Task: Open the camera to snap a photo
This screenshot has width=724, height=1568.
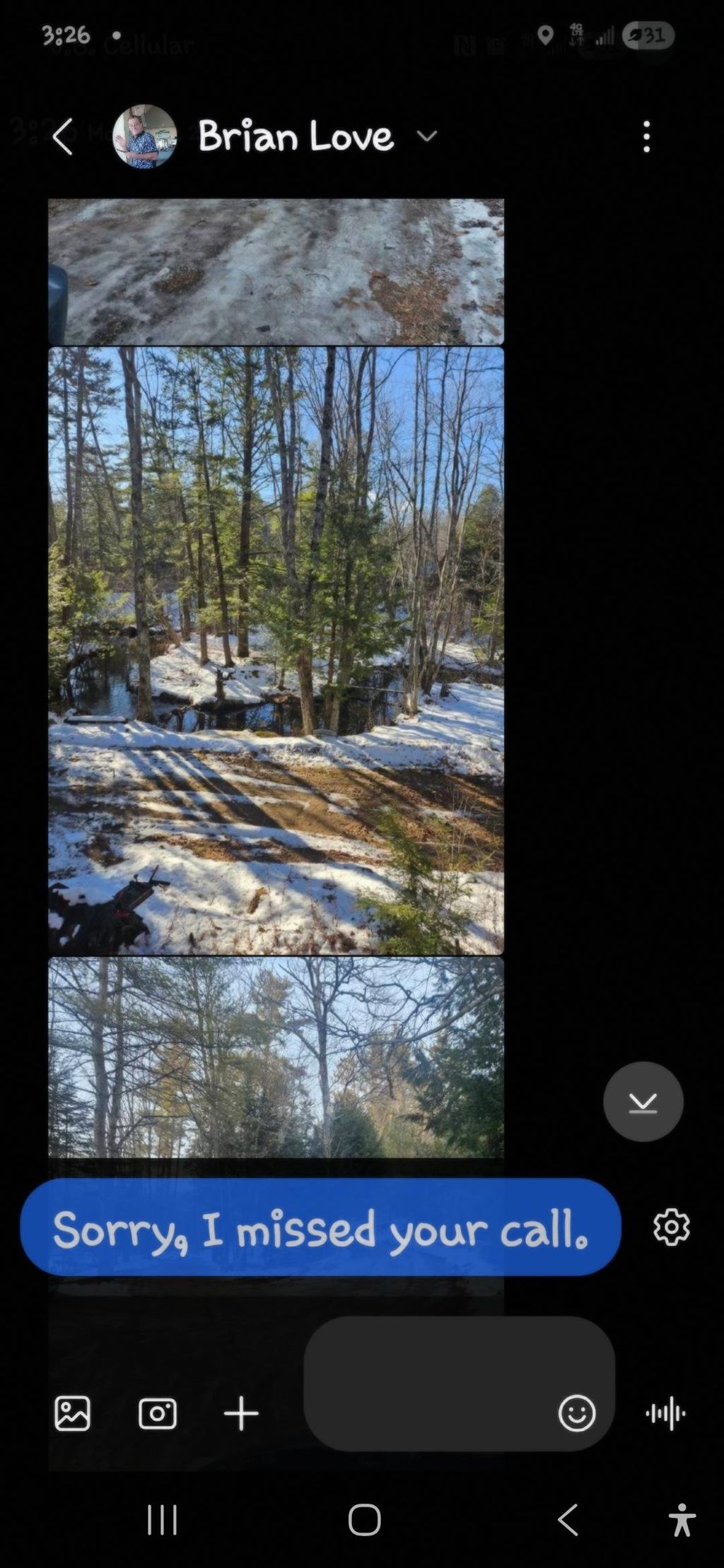Action: [x=158, y=1413]
